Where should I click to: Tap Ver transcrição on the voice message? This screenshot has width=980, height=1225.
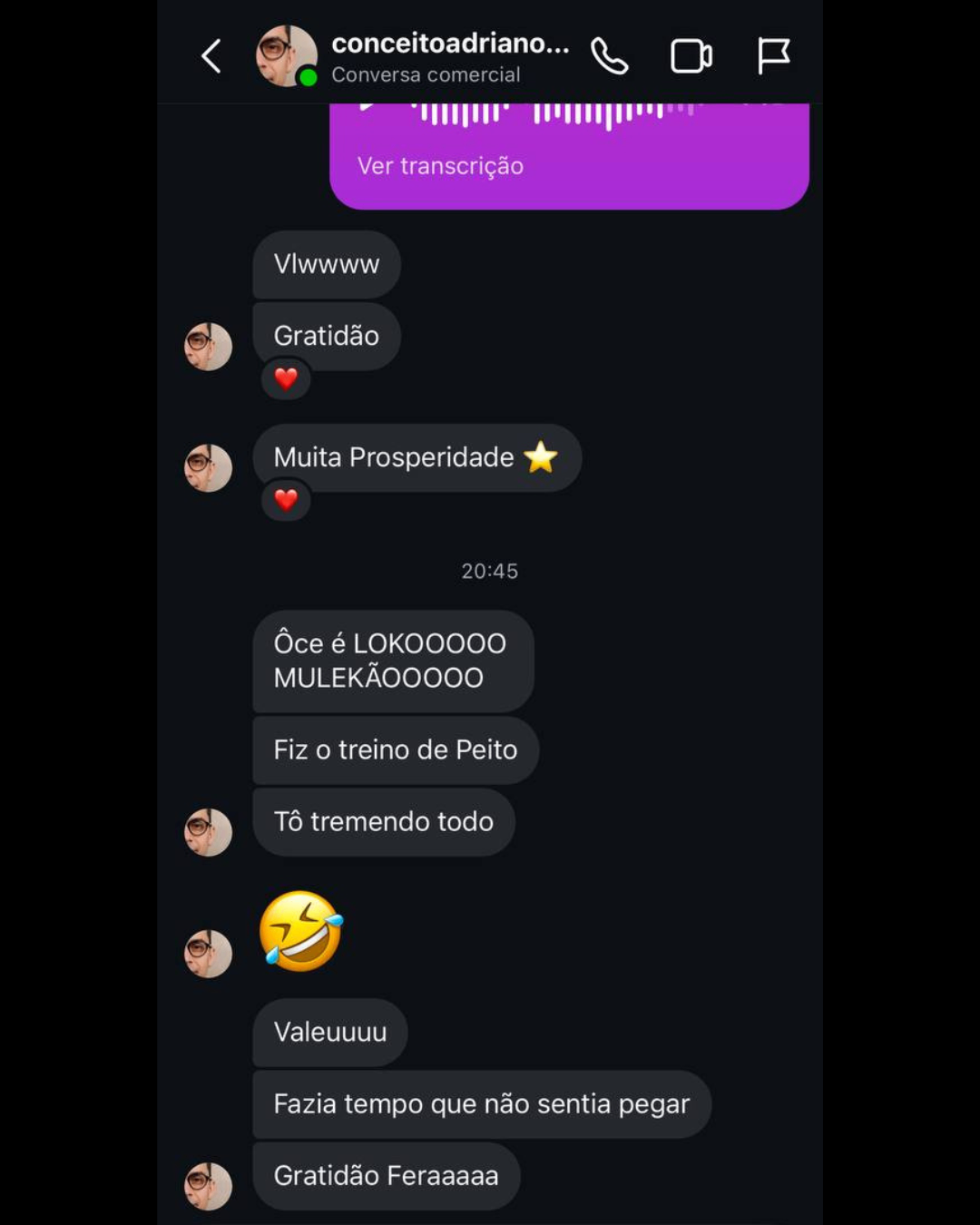[x=440, y=166]
